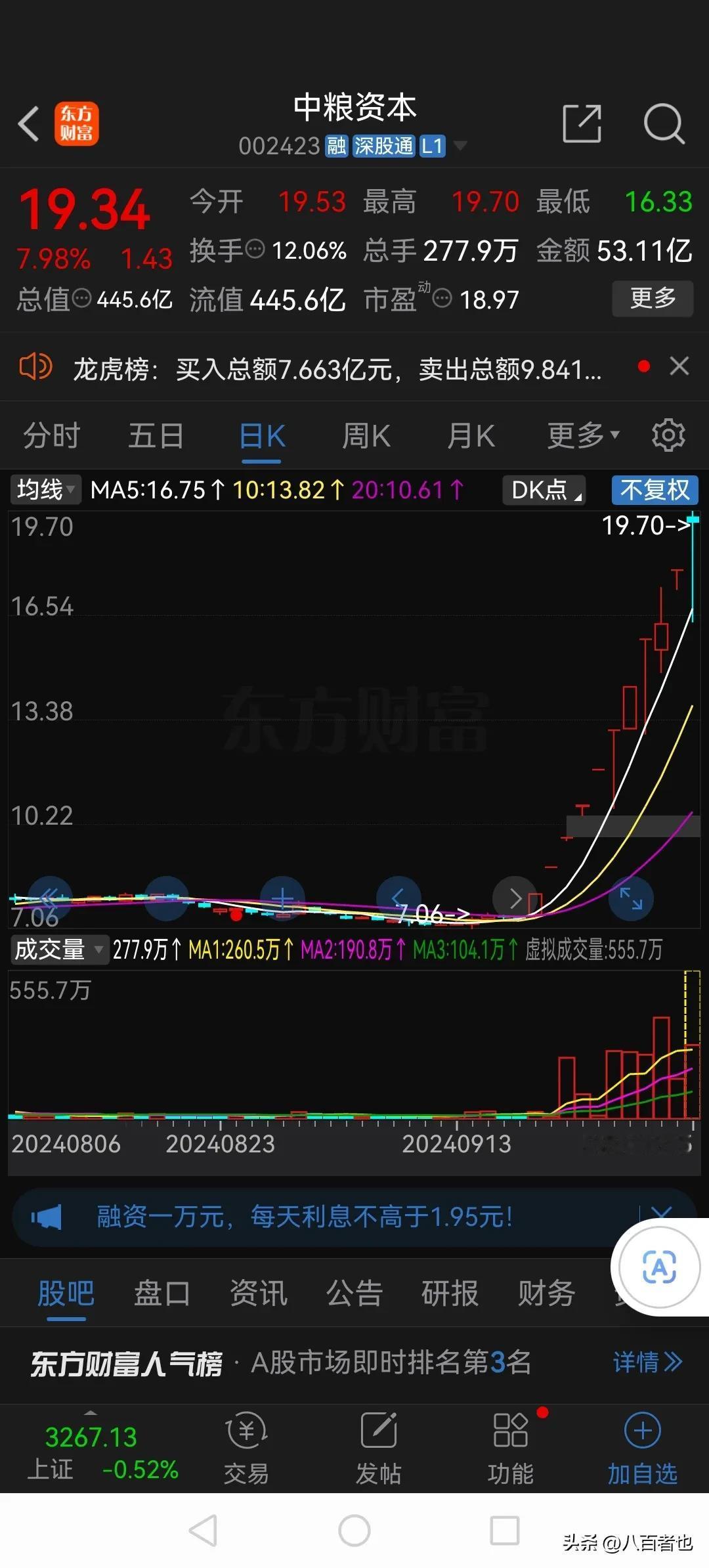Toggle the DK点 indicator

click(x=544, y=490)
